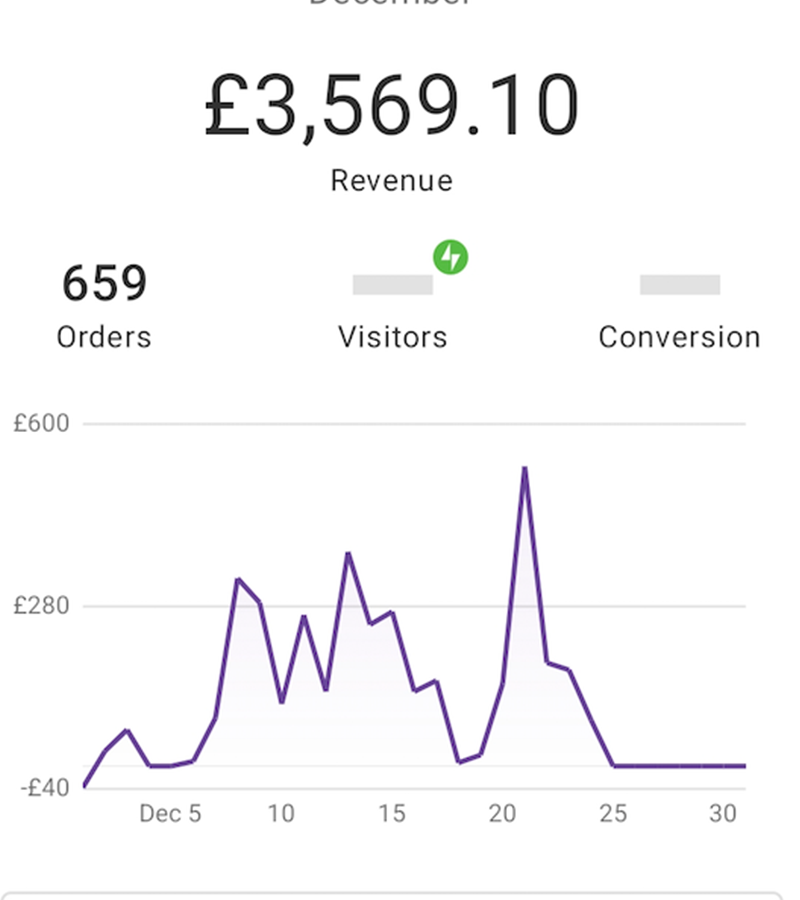The image size is (800, 900).
Task: Click the tallest chart peak near Dec 21
Action: [x=525, y=468]
